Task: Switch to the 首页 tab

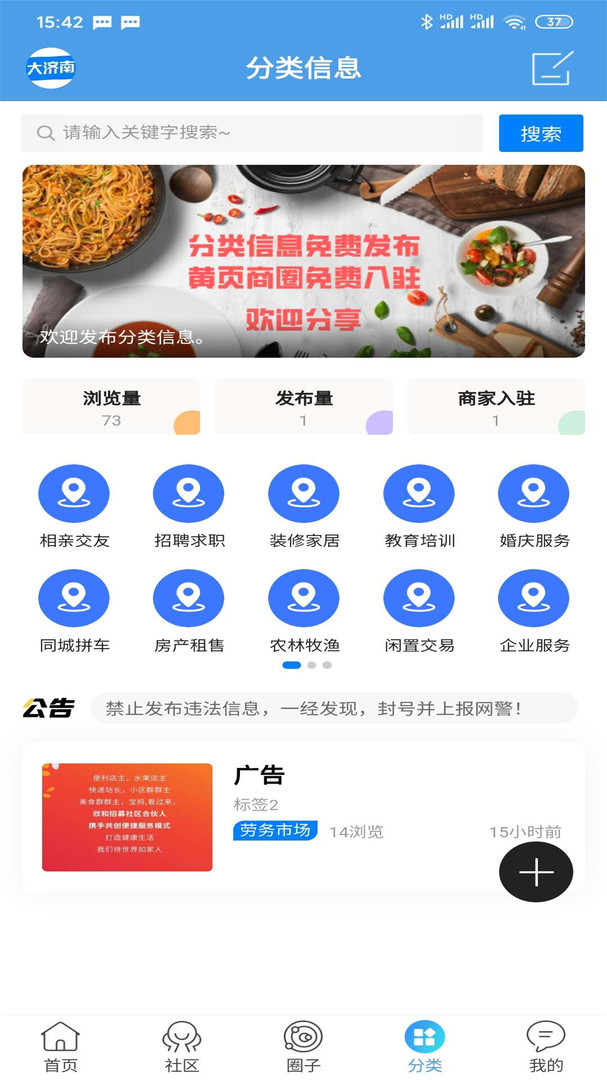Action: coord(61,1046)
